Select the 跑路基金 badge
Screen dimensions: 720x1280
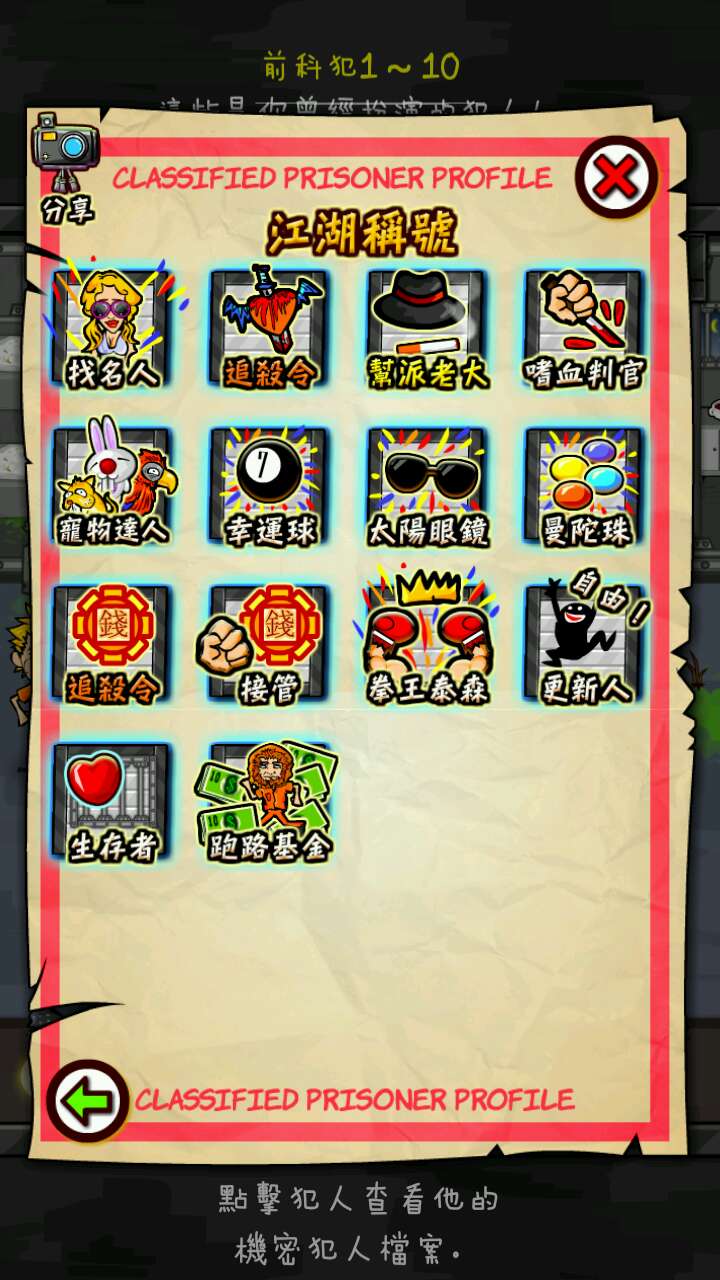click(269, 802)
